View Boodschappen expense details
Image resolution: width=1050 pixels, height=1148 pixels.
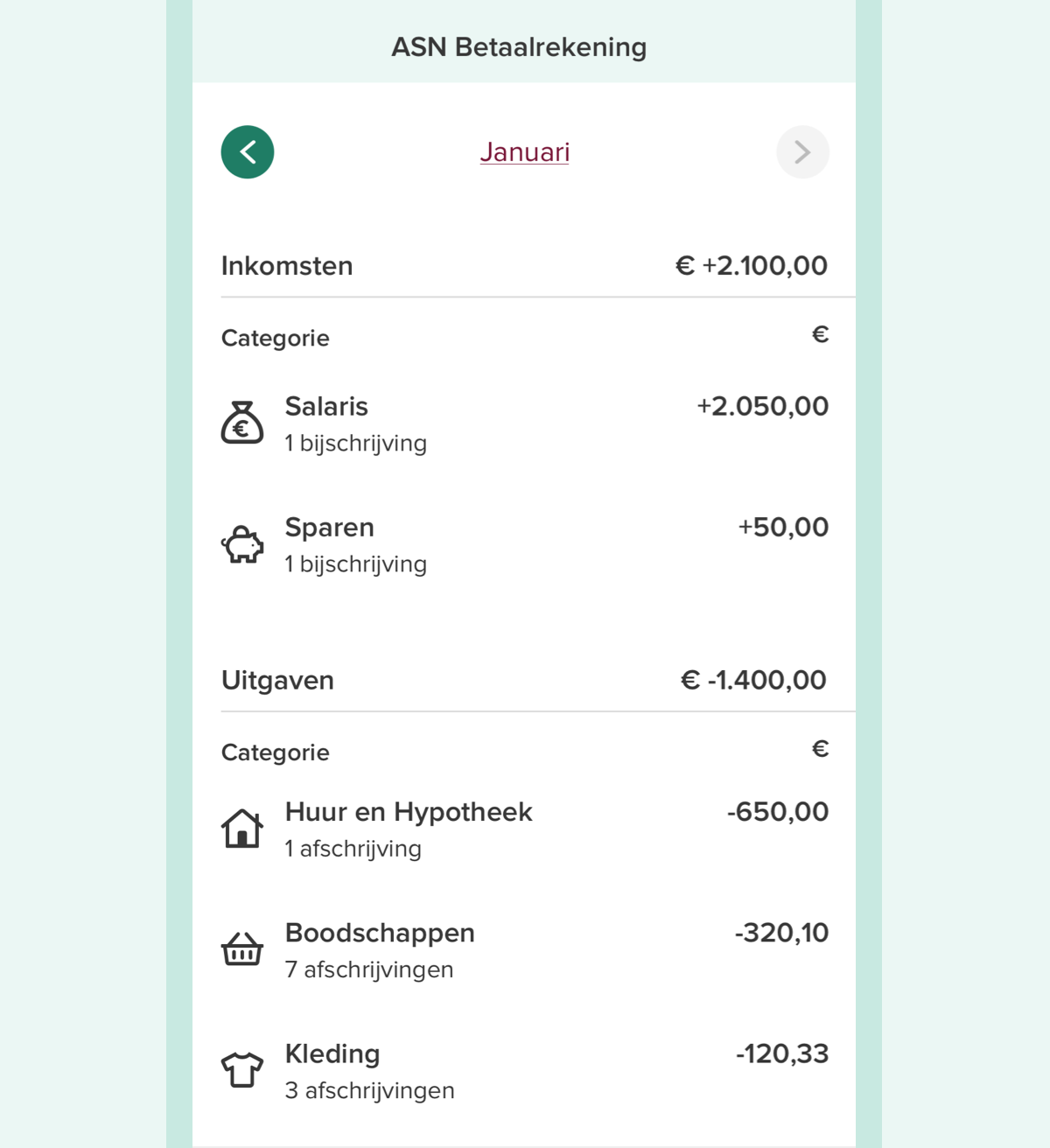click(523, 950)
